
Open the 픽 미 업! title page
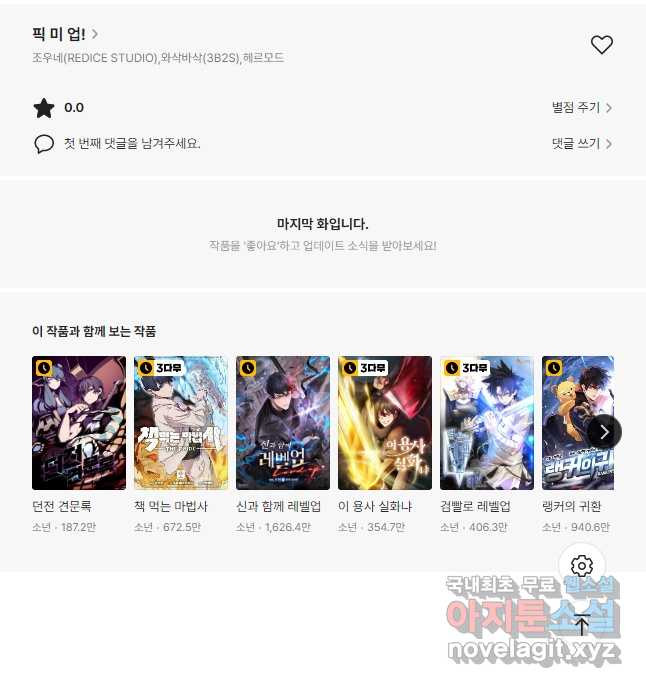[64, 34]
